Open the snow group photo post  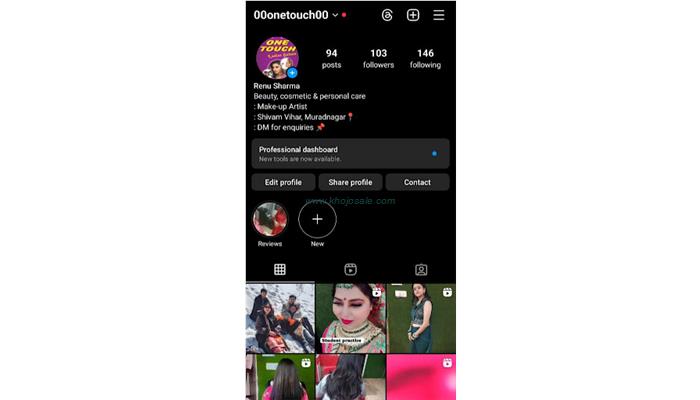pyautogui.click(x=280, y=318)
